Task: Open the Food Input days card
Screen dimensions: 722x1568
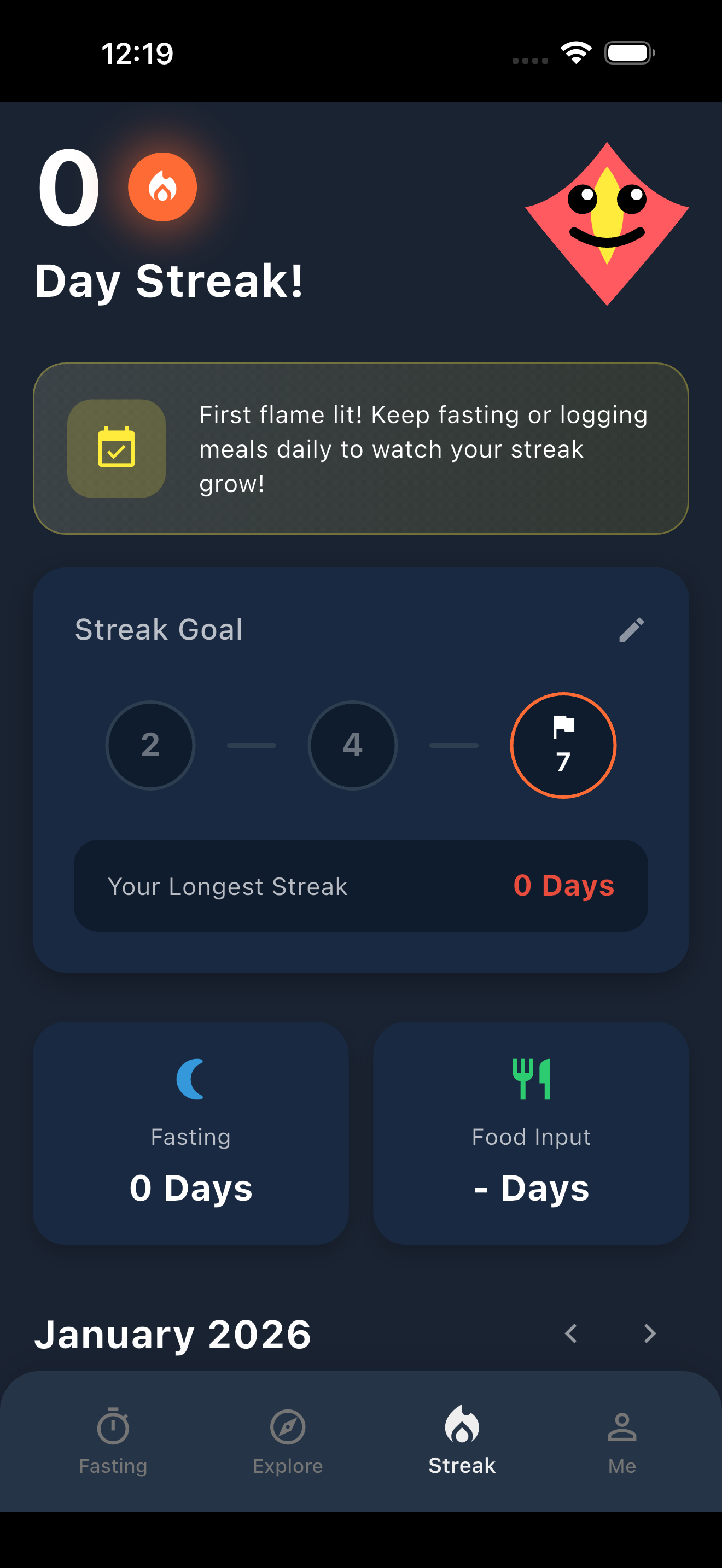Action: point(531,1132)
